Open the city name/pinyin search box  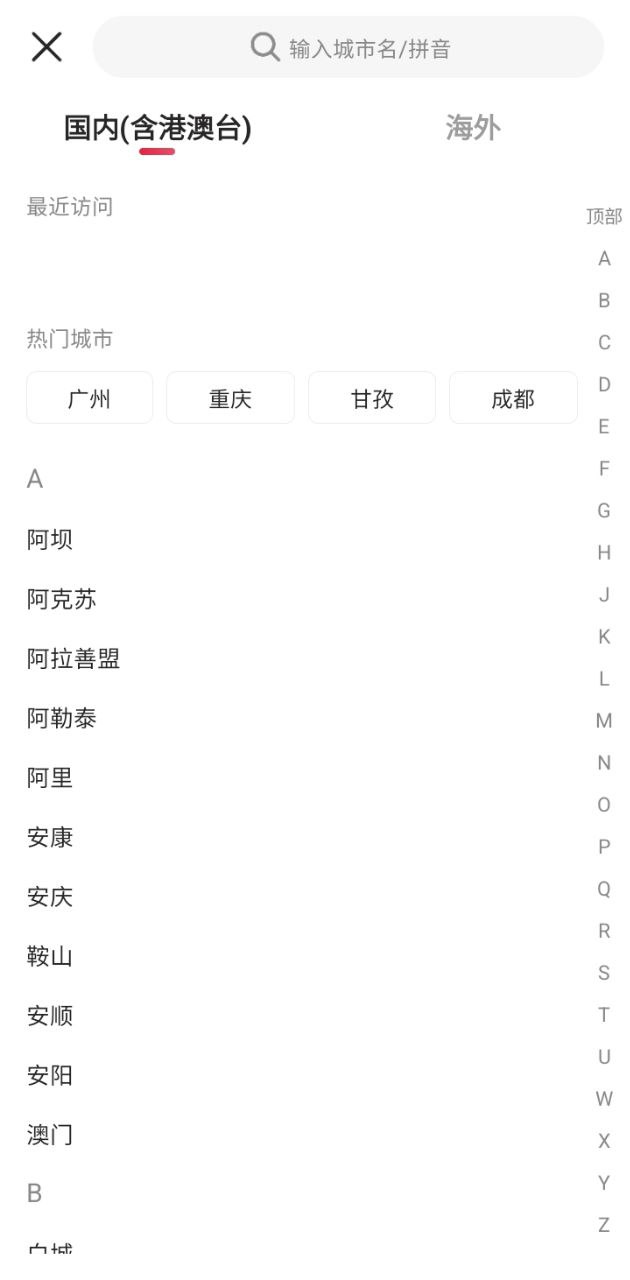click(348, 47)
